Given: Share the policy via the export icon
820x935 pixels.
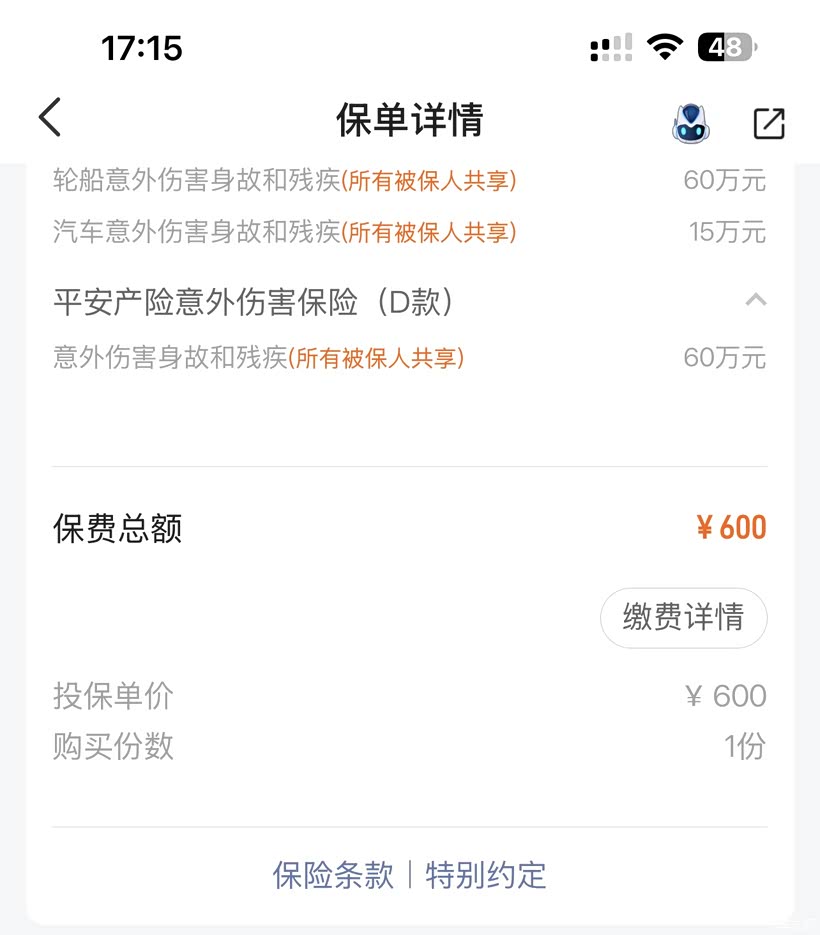Looking at the screenshot, I should coord(769,123).
